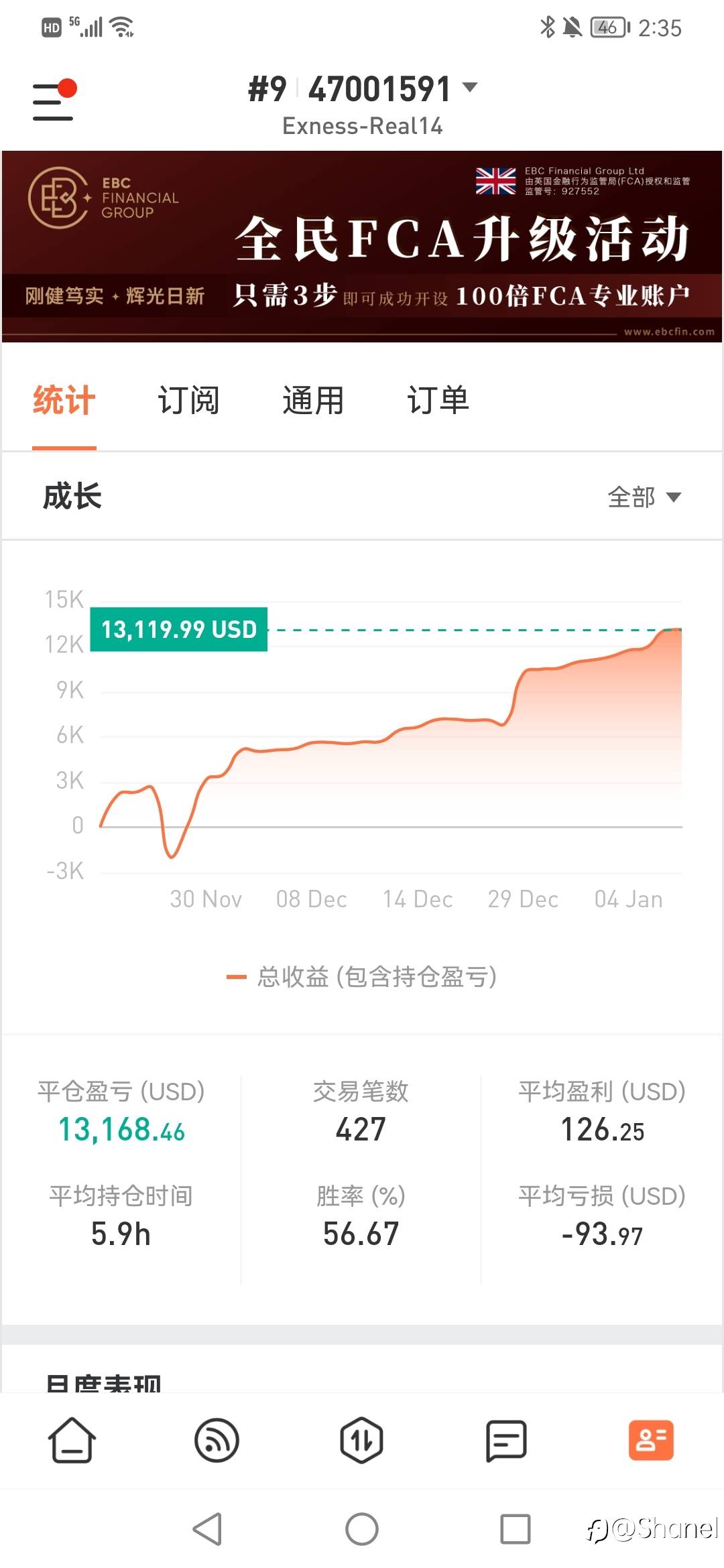Switch to the 通用 tab
Screen dimensions: 724x1568
click(313, 401)
